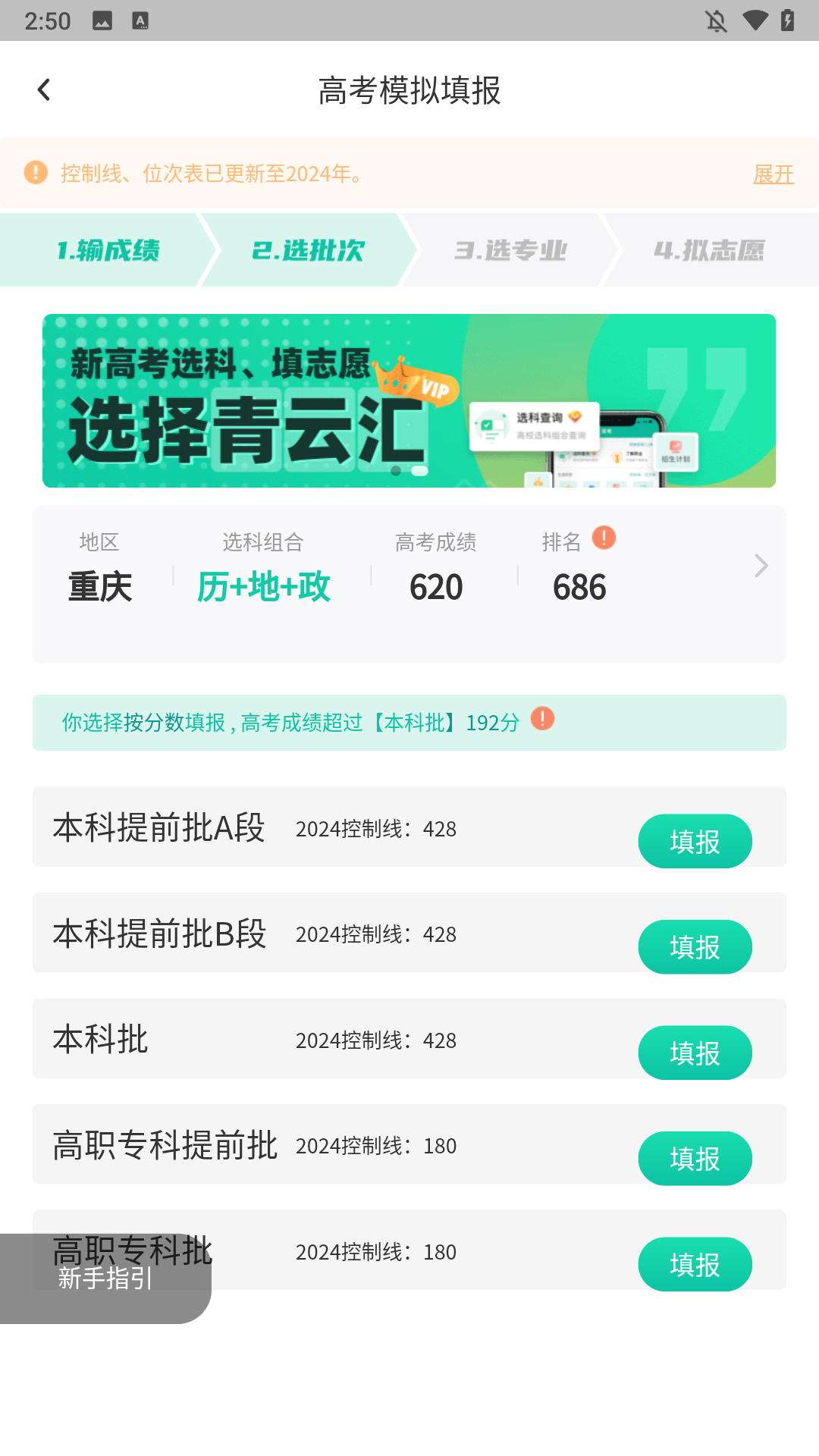This screenshot has width=819, height=1456.
Task: Expand the score info card via right chevron
Action: [x=761, y=566]
